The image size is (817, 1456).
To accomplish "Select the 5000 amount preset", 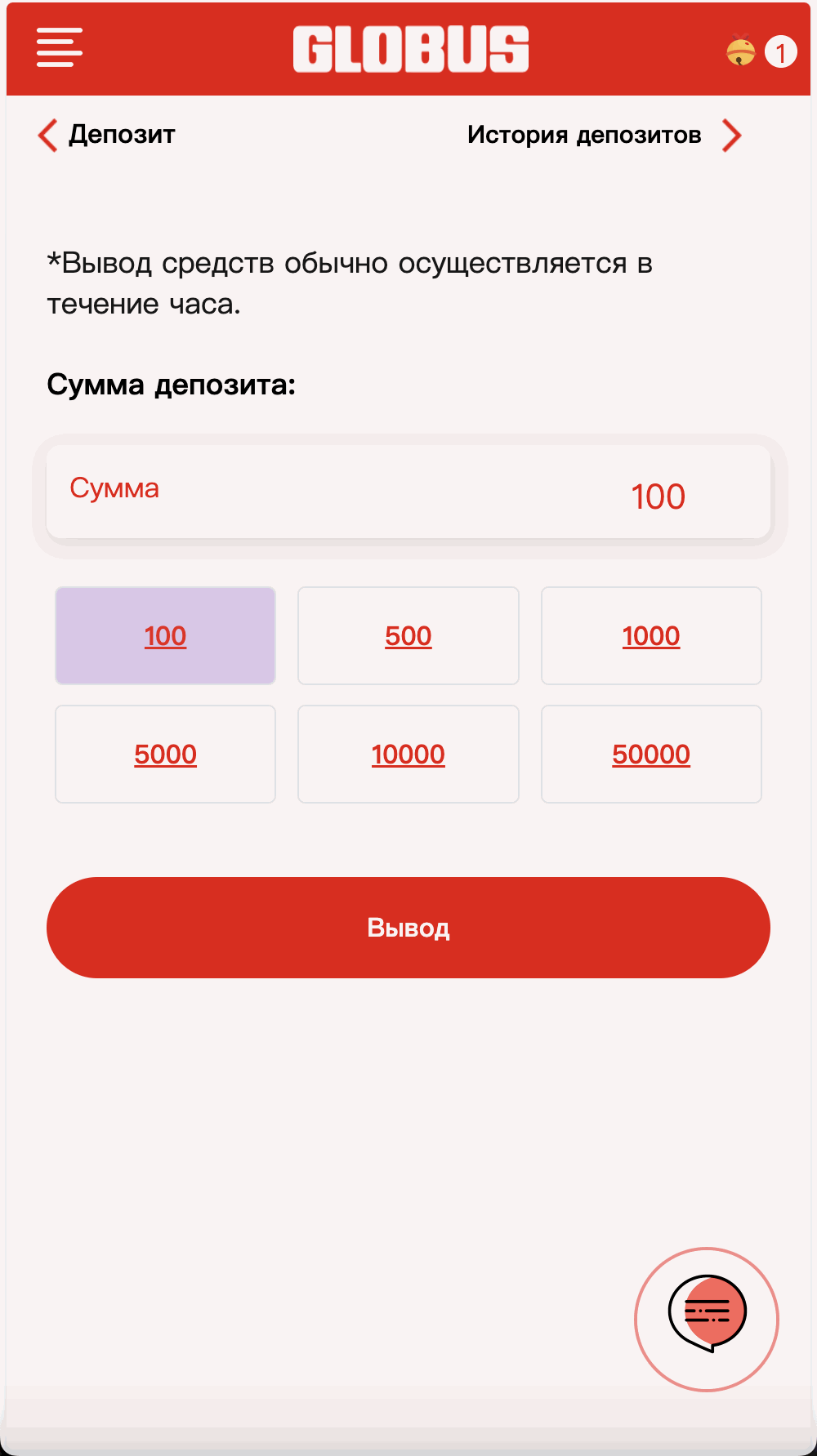I will [165, 755].
